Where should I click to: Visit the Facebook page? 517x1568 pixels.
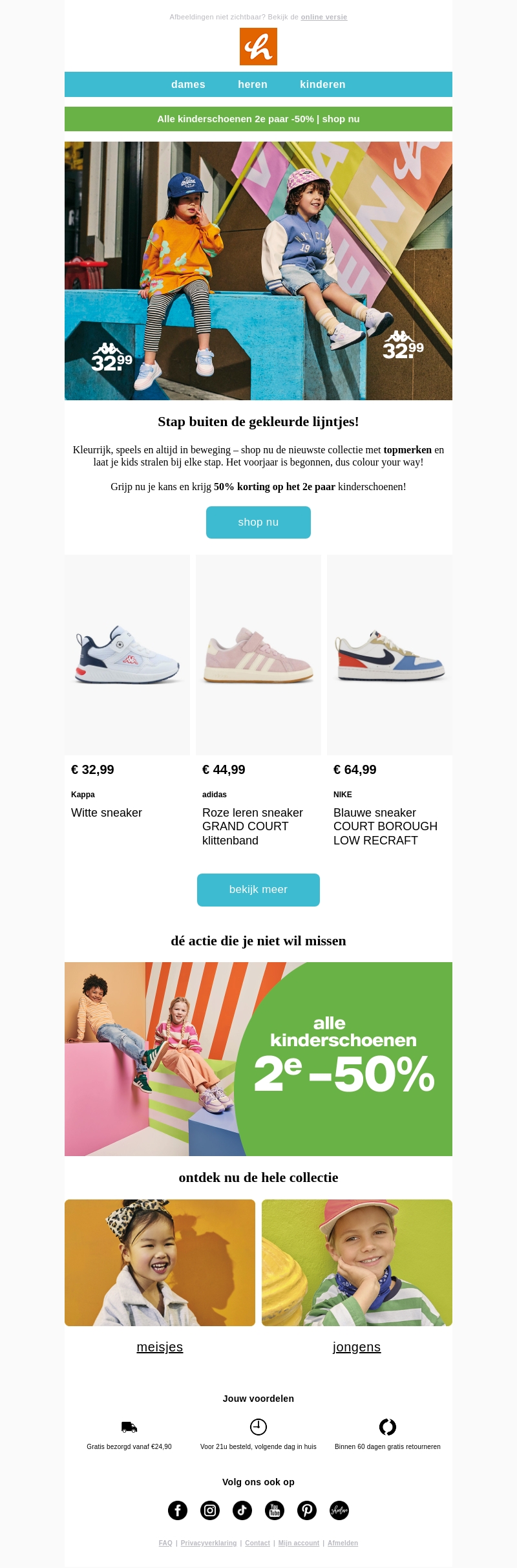(x=178, y=1510)
